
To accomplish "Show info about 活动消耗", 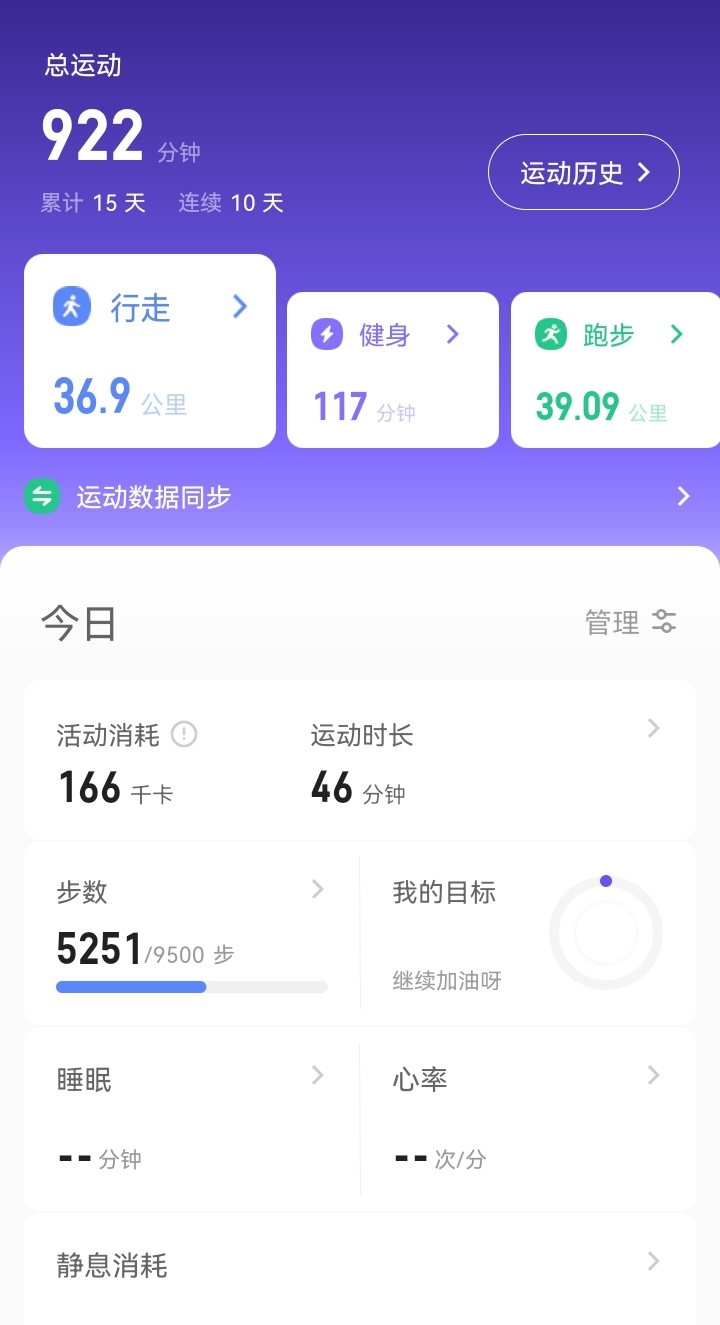I will [184, 735].
